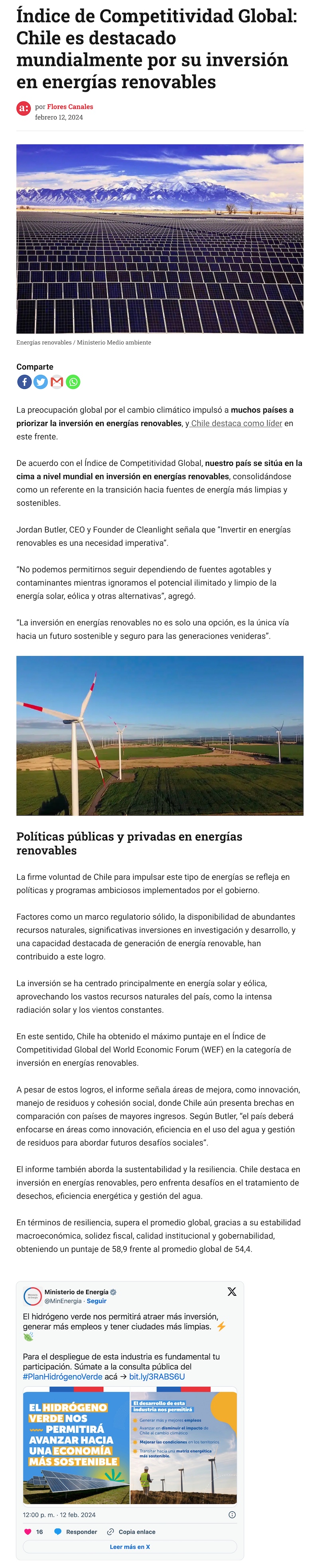Share the article via Gmail
The height and width of the screenshot is (1568, 319).
click(57, 382)
